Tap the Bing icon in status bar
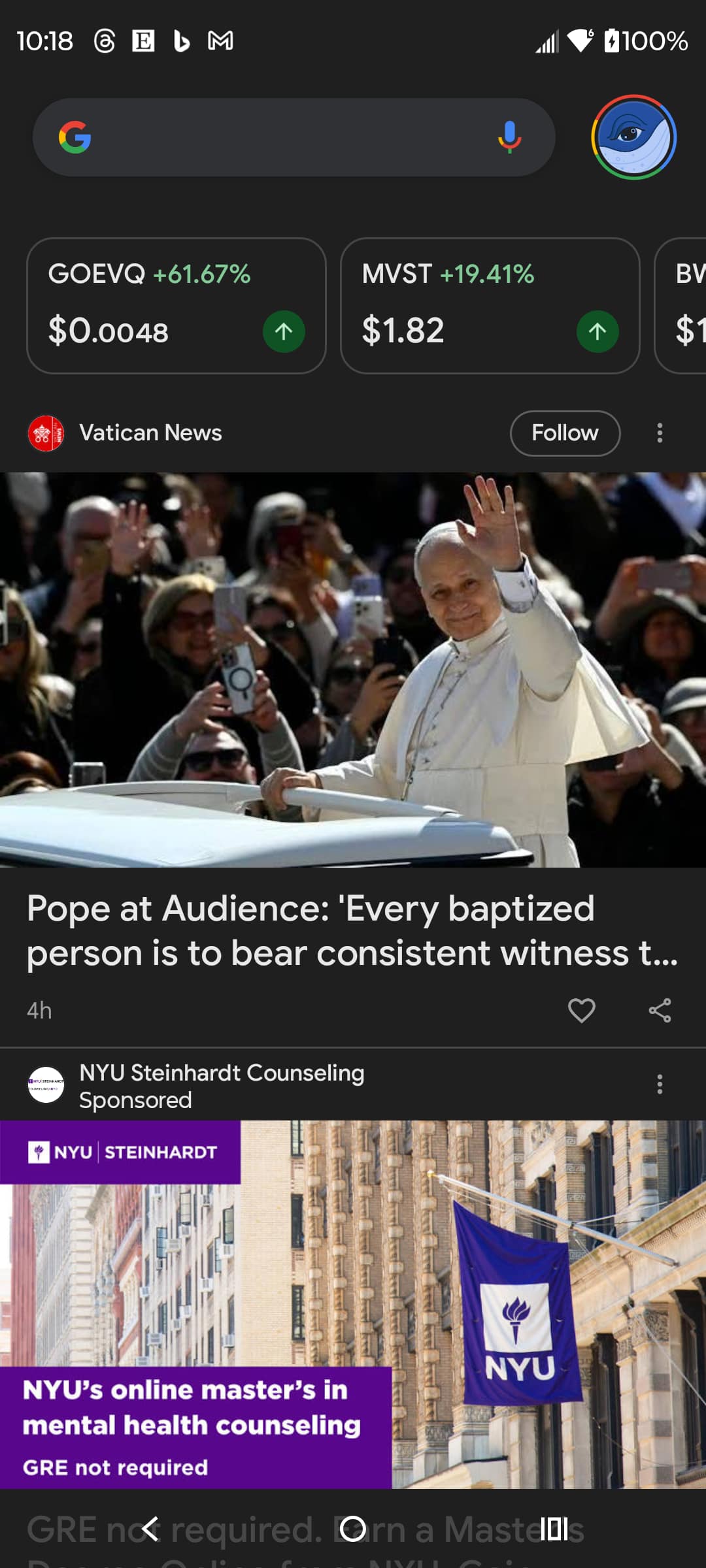Viewport: 706px width, 1568px height. click(180, 41)
